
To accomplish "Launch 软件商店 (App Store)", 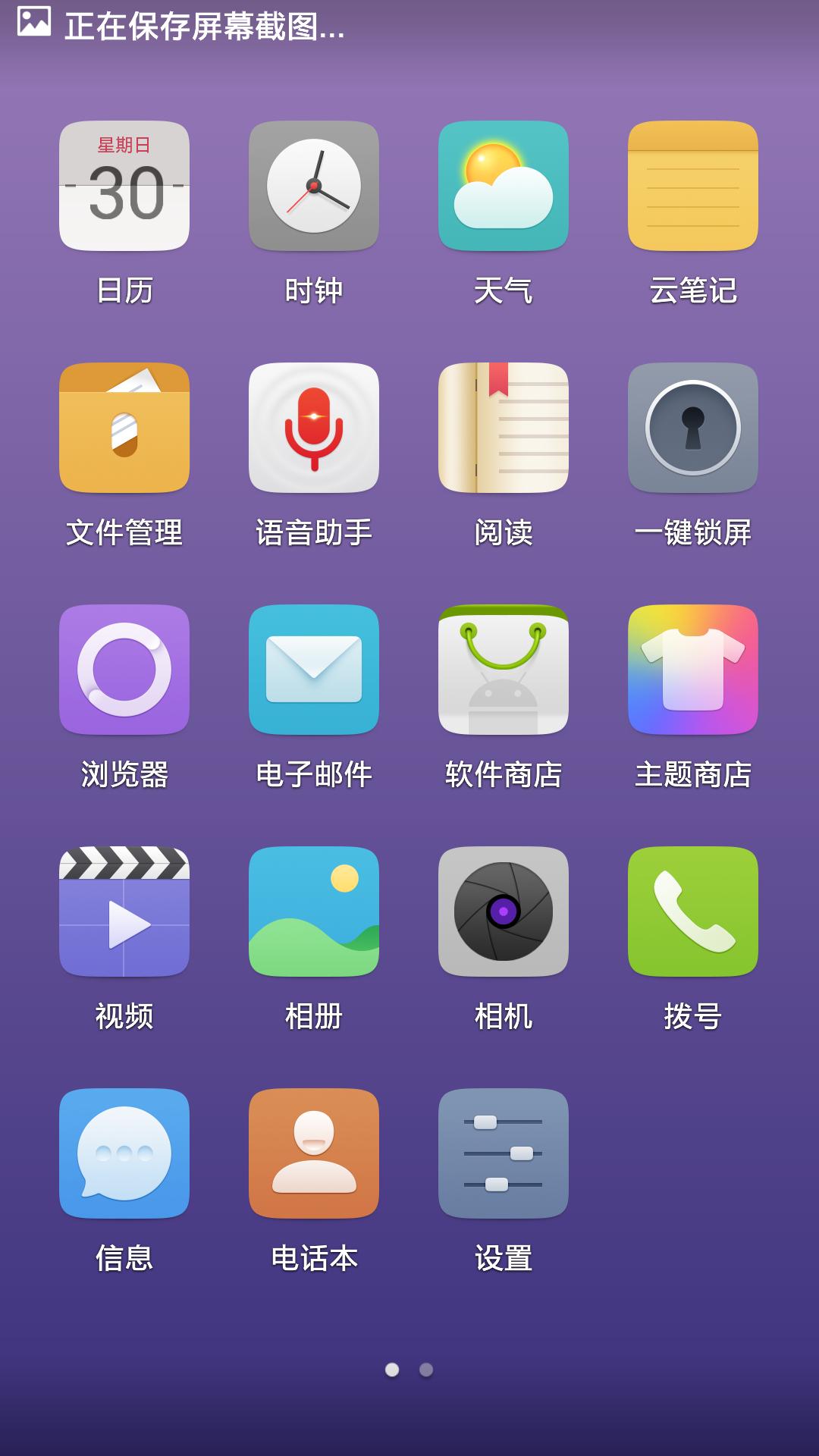I will tap(504, 670).
